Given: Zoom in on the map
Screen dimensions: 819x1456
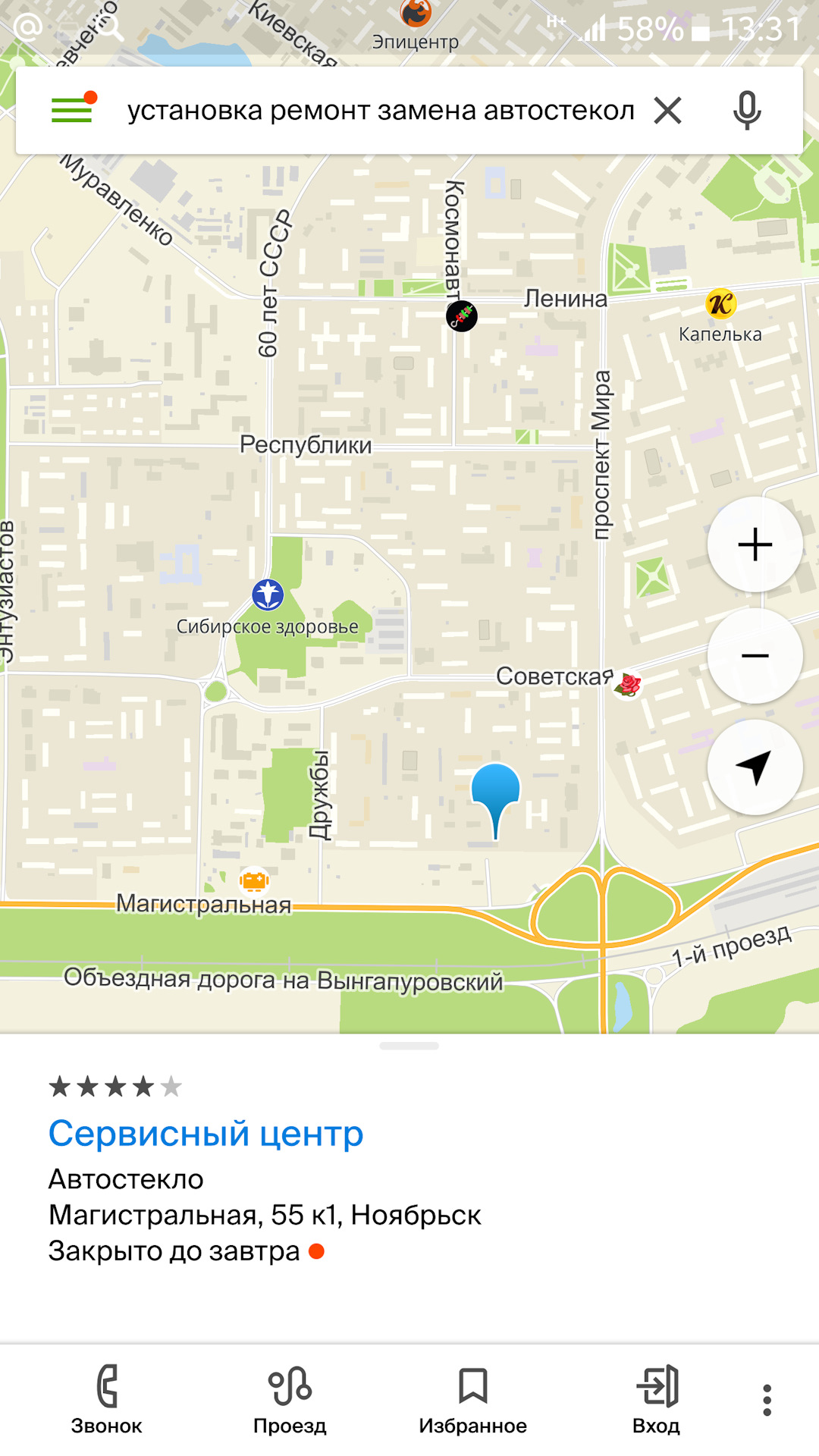Looking at the screenshot, I should (x=755, y=544).
